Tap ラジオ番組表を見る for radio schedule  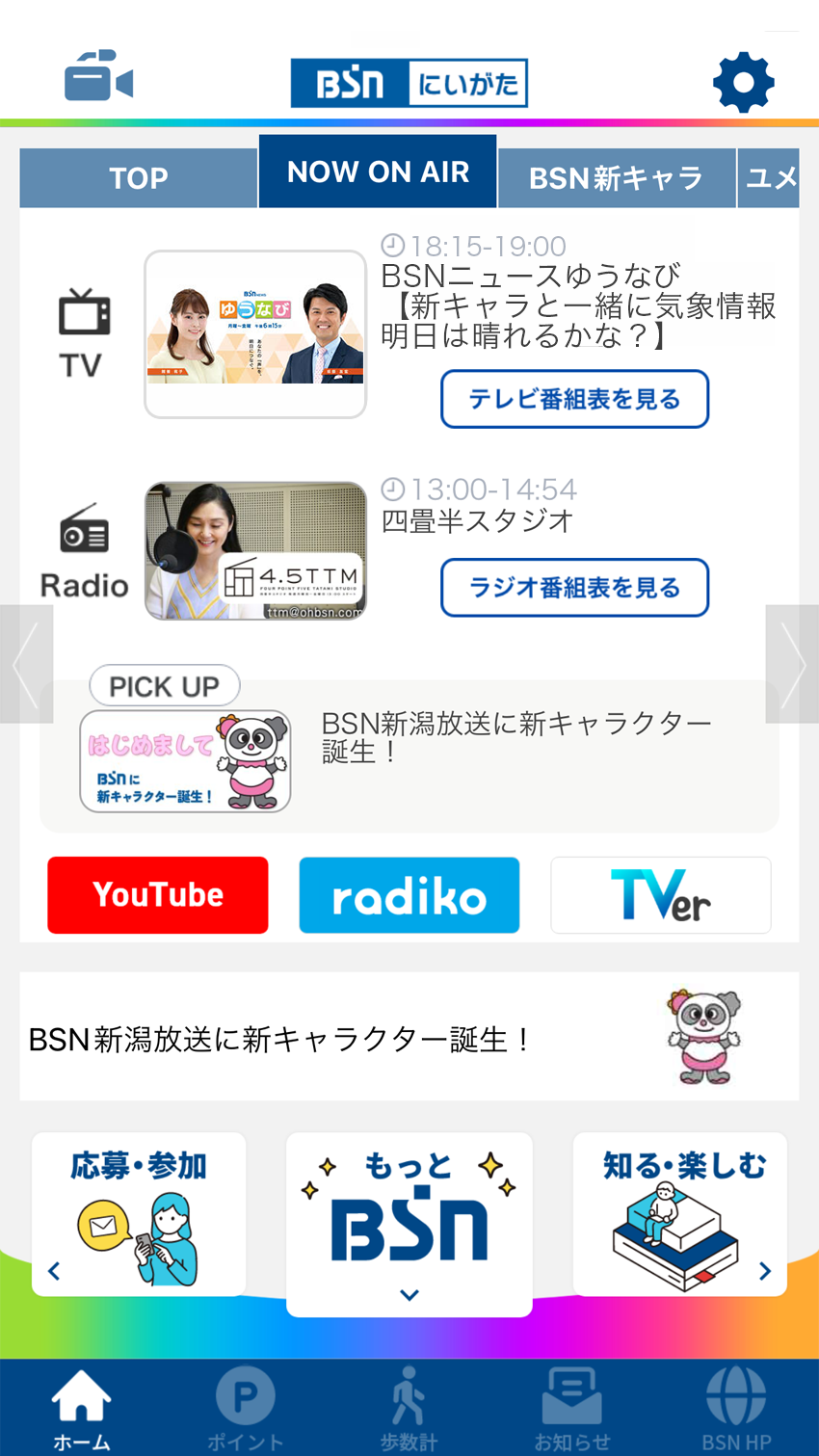click(574, 588)
